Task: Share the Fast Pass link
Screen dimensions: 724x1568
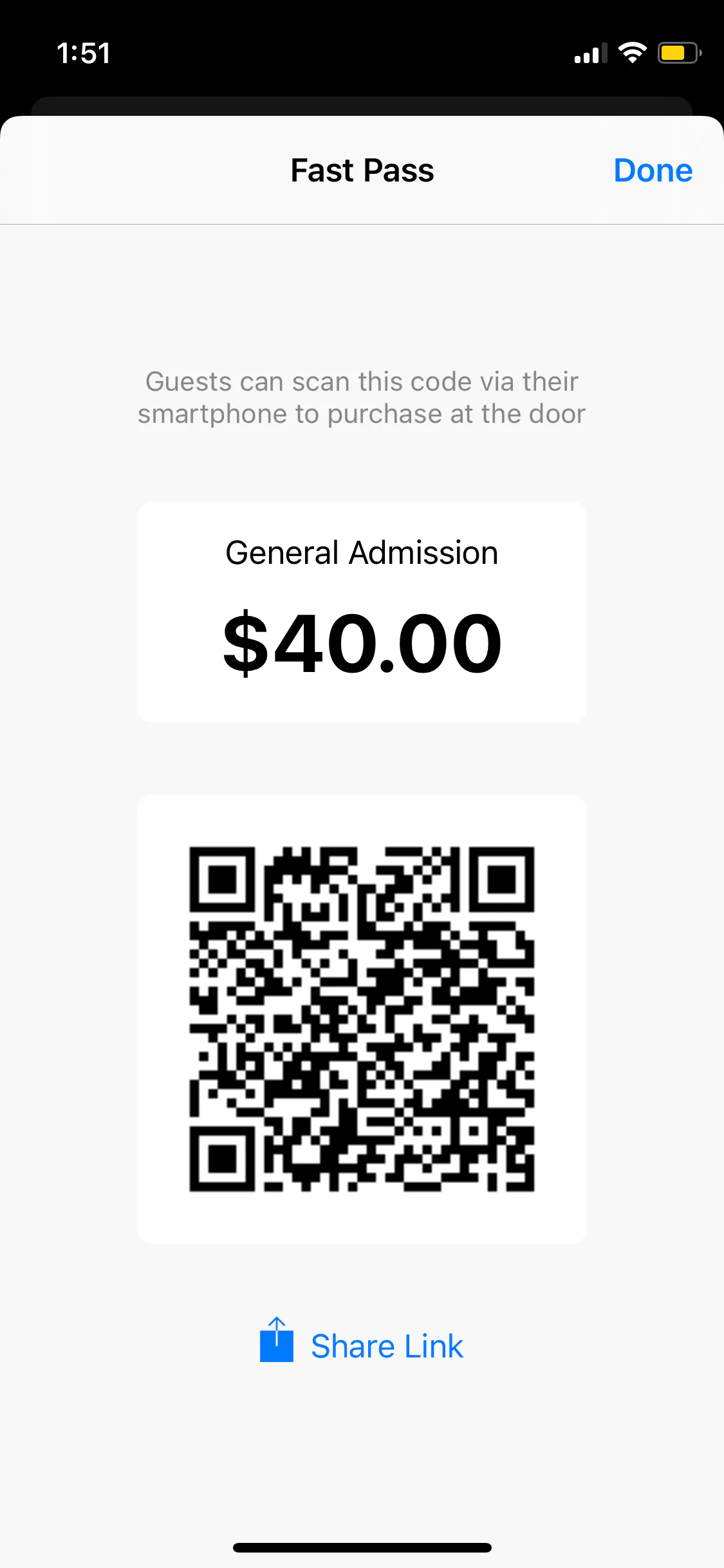Action: [x=362, y=1346]
